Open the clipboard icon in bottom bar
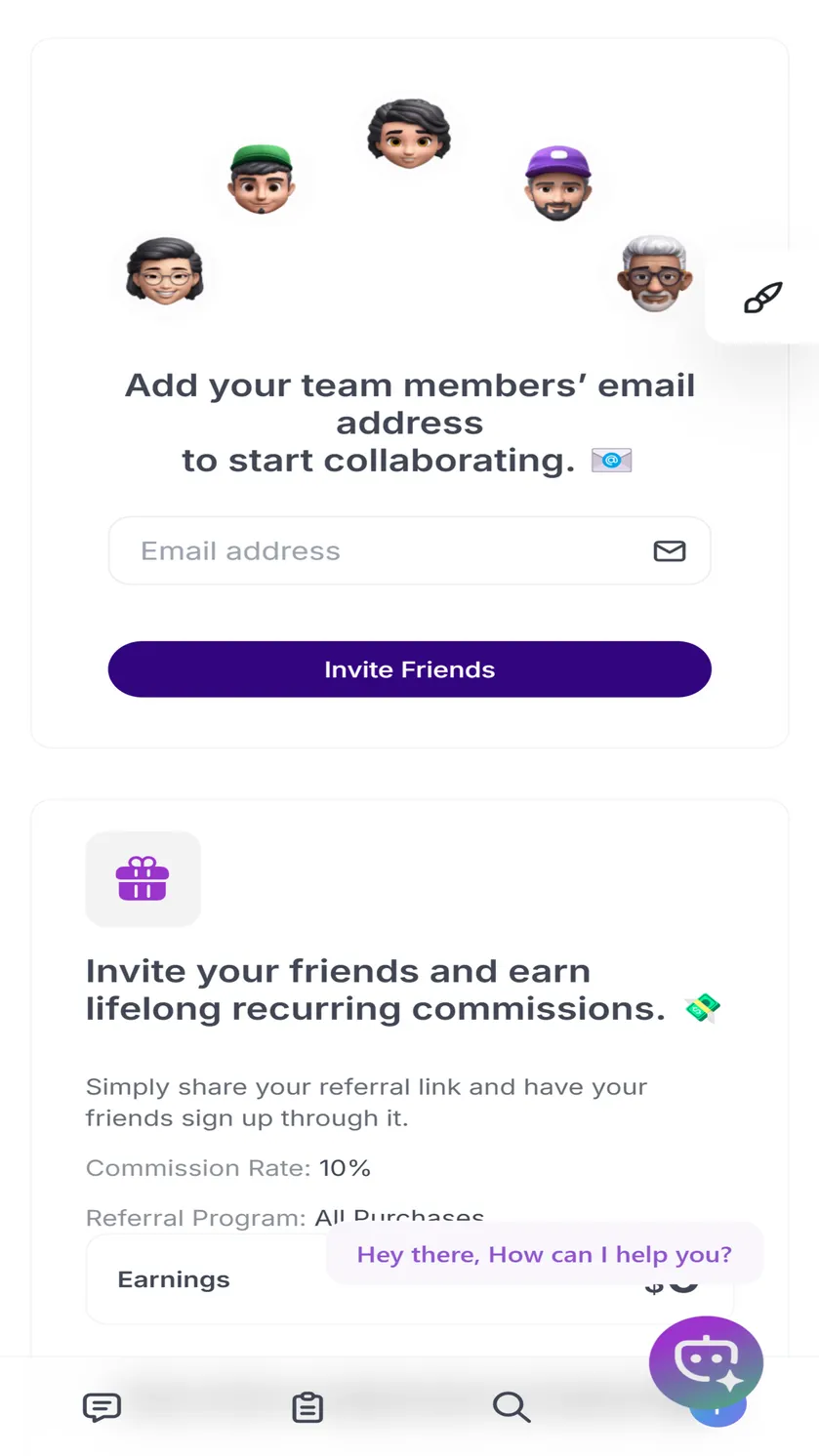The height and width of the screenshot is (1456, 819). tap(307, 1407)
